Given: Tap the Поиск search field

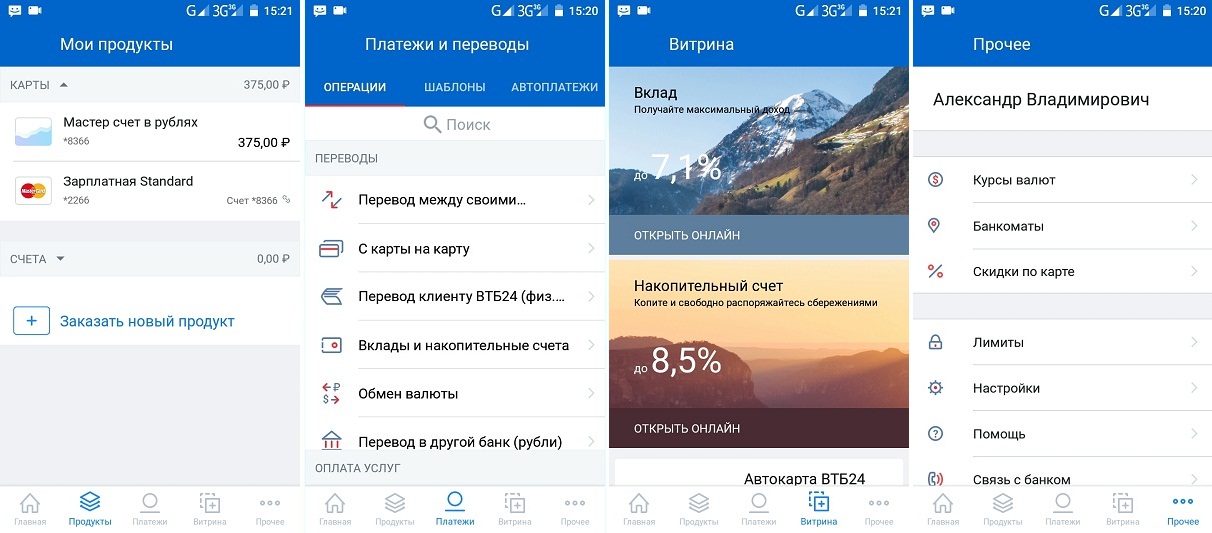Looking at the screenshot, I should click(x=456, y=125).
